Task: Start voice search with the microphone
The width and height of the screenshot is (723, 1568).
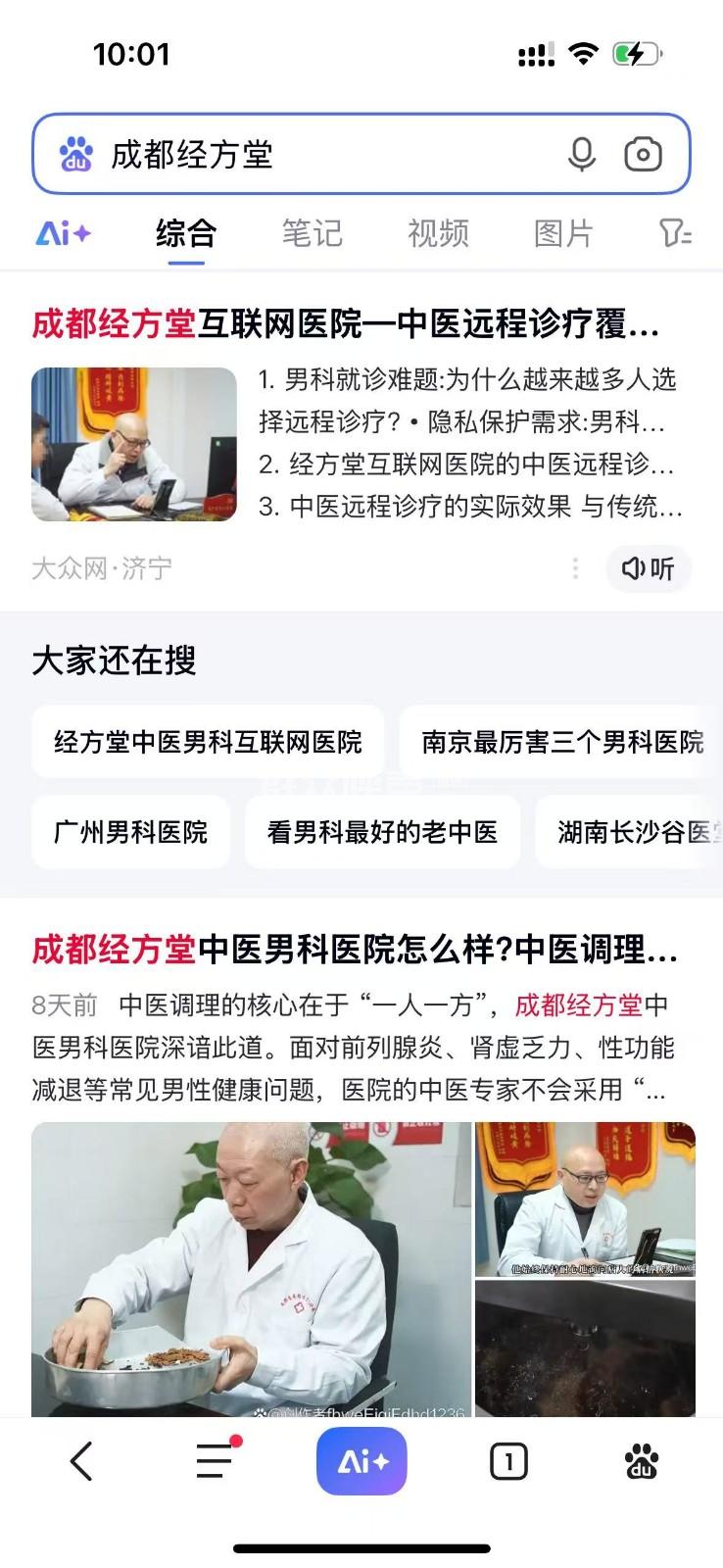Action: coord(581,155)
